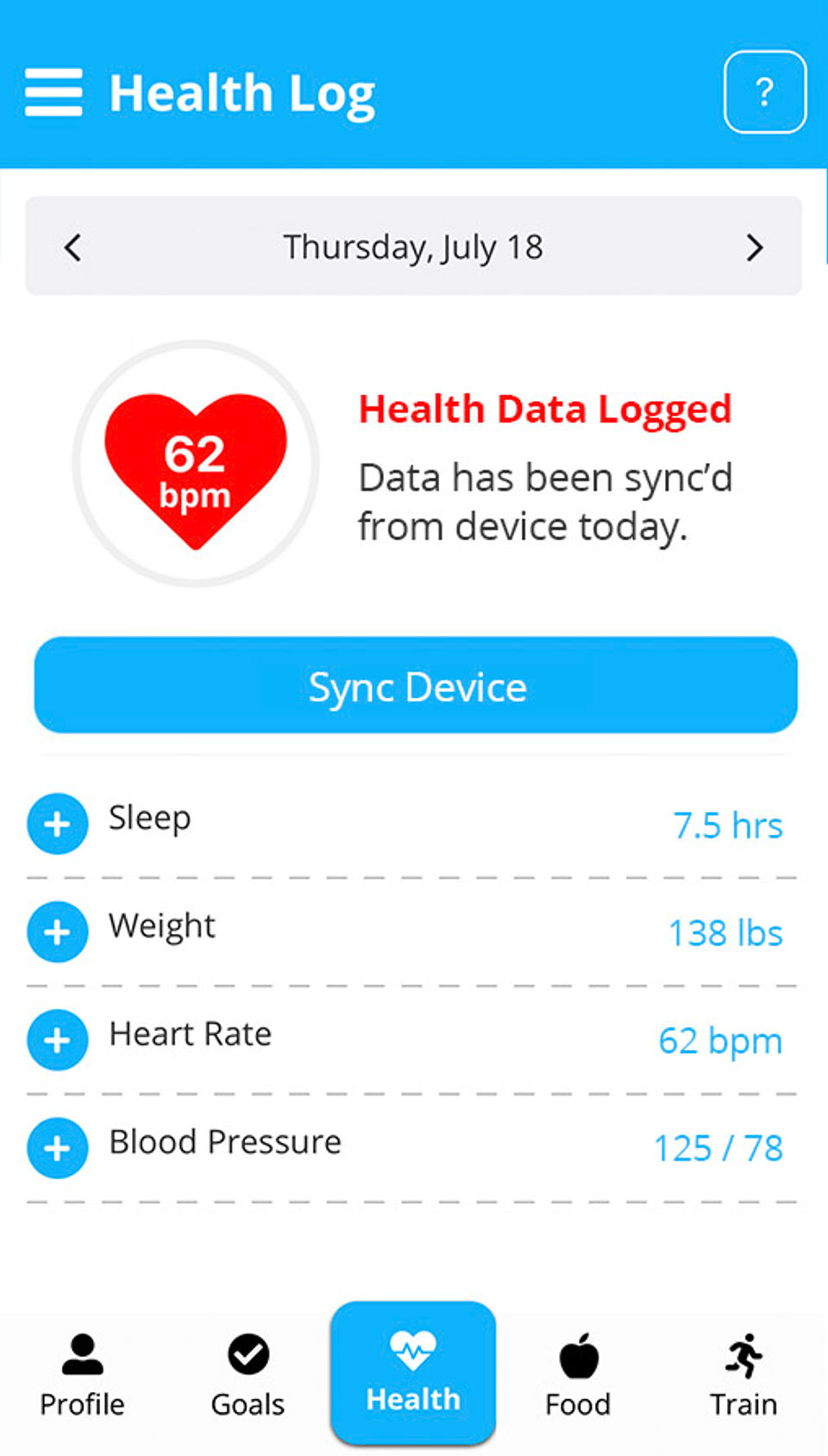Add a Sleep entry
Viewport: 828px width, 1456px height.
point(57,824)
